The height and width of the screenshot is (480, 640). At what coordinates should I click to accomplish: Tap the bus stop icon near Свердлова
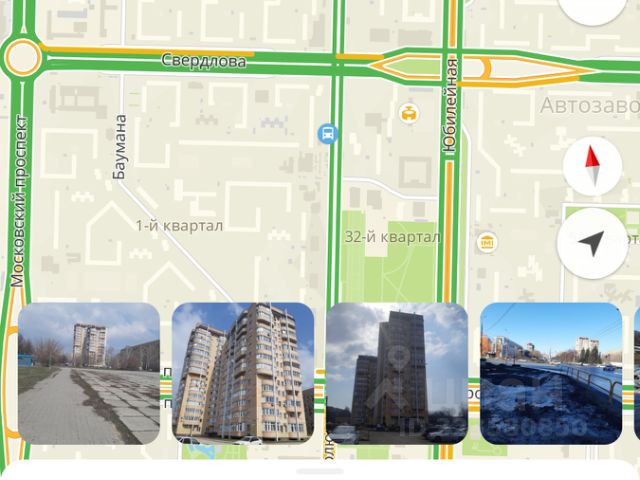point(327,133)
